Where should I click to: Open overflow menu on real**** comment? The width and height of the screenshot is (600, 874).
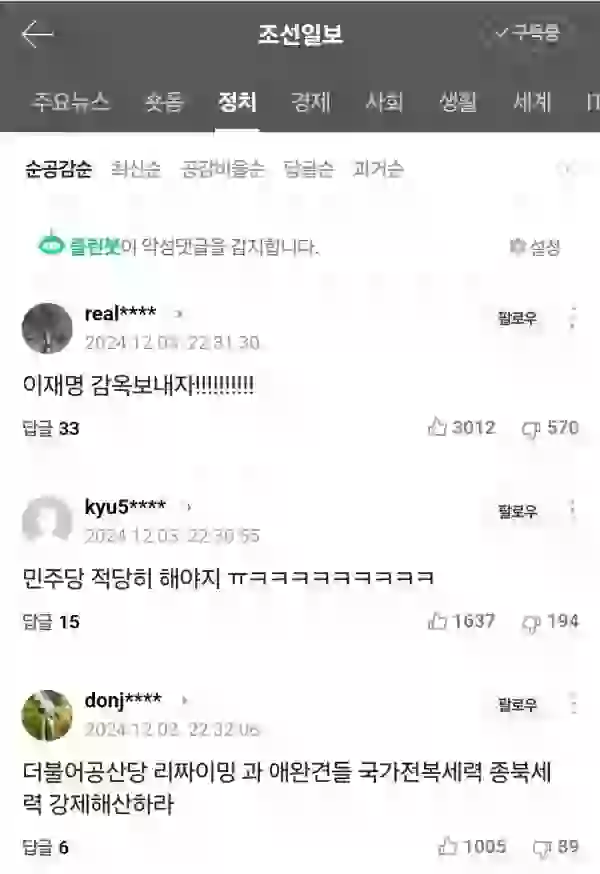[573, 319]
